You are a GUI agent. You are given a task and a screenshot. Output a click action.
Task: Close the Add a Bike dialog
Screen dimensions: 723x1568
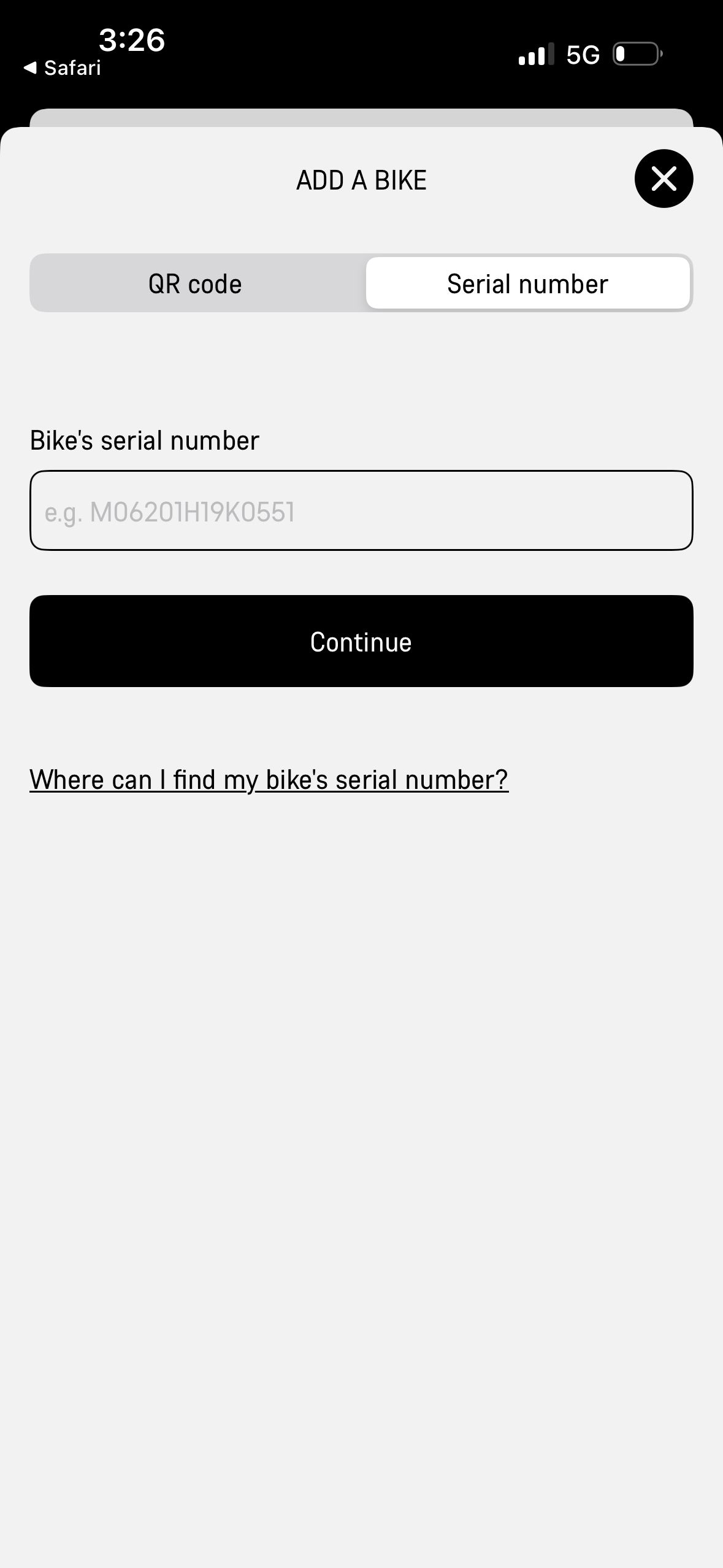pyautogui.click(x=664, y=179)
